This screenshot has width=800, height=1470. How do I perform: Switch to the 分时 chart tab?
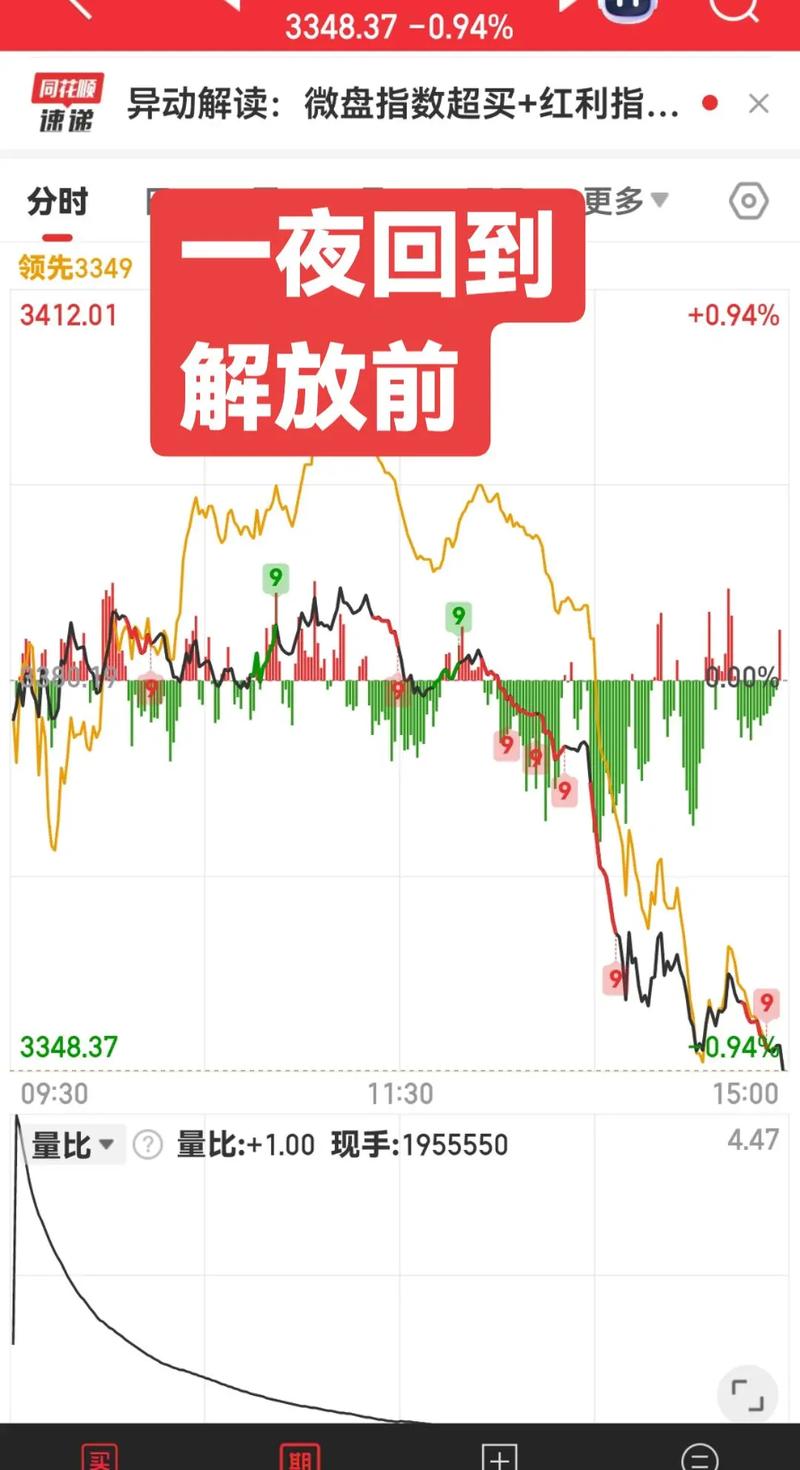[x=58, y=200]
